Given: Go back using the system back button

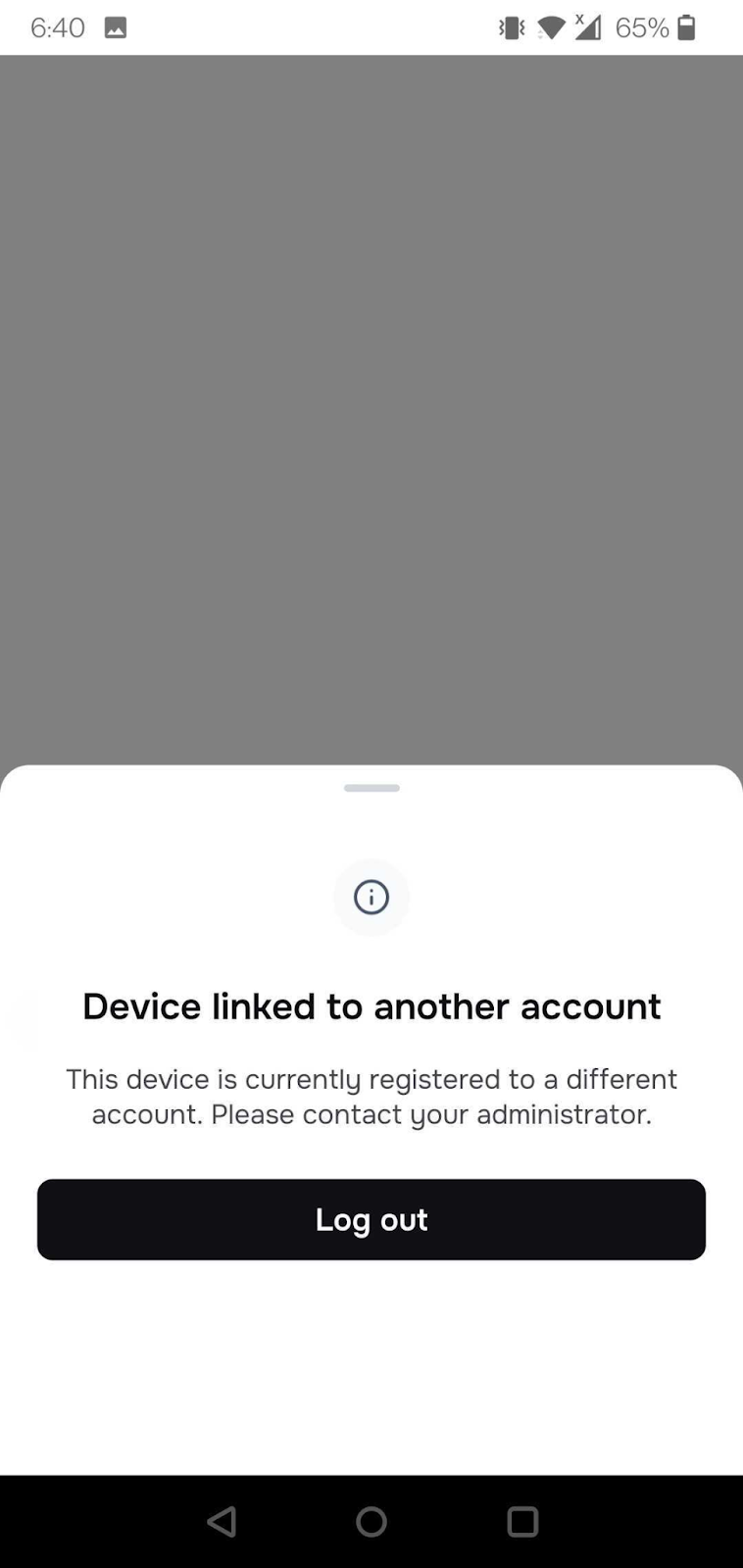Looking at the screenshot, I should (x=222, y=1521).
